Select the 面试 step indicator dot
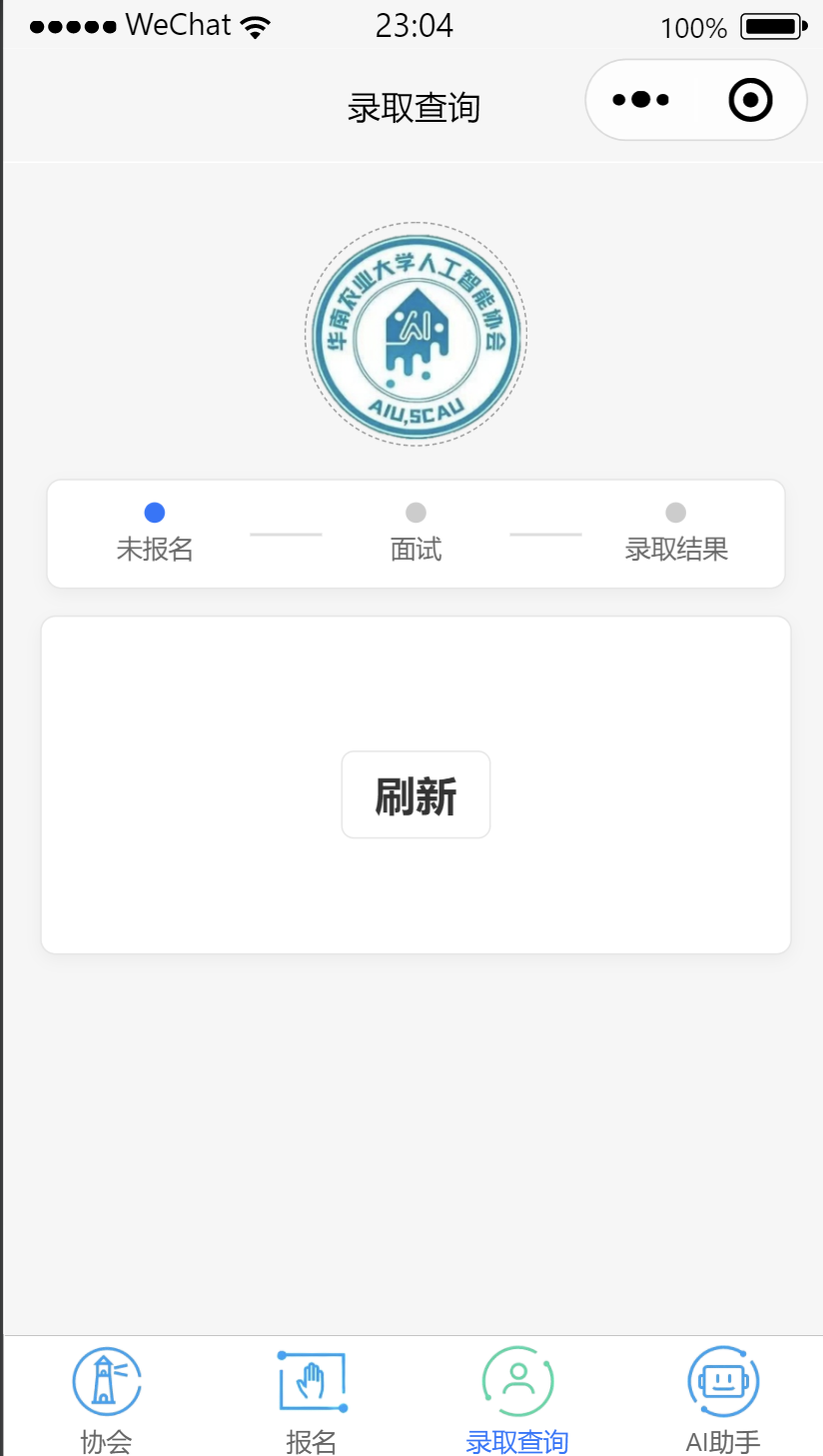The image size is (823, 1456). coord(415,512)
